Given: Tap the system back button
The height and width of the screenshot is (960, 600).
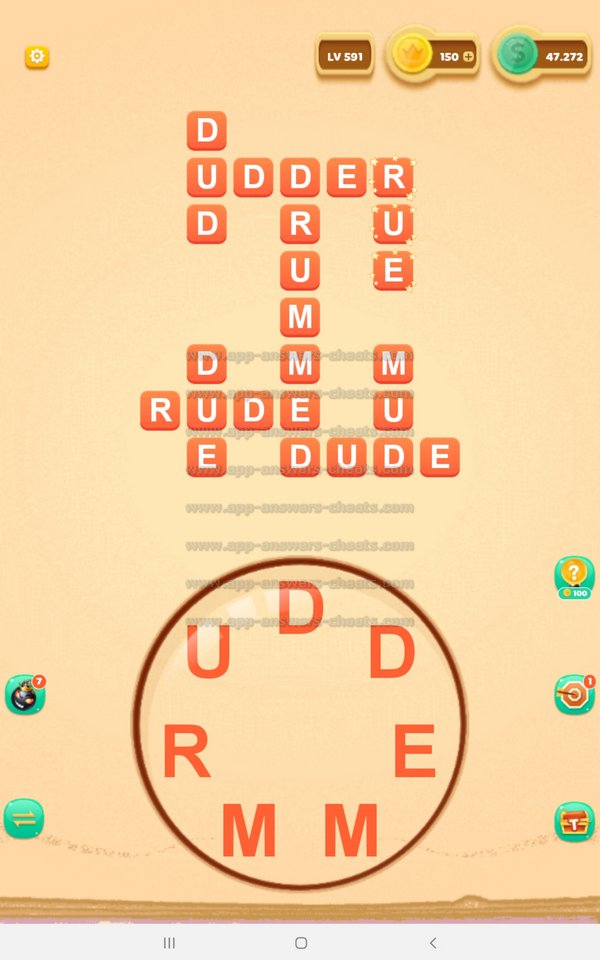Looking at the screenshot, I should [432, 942].
